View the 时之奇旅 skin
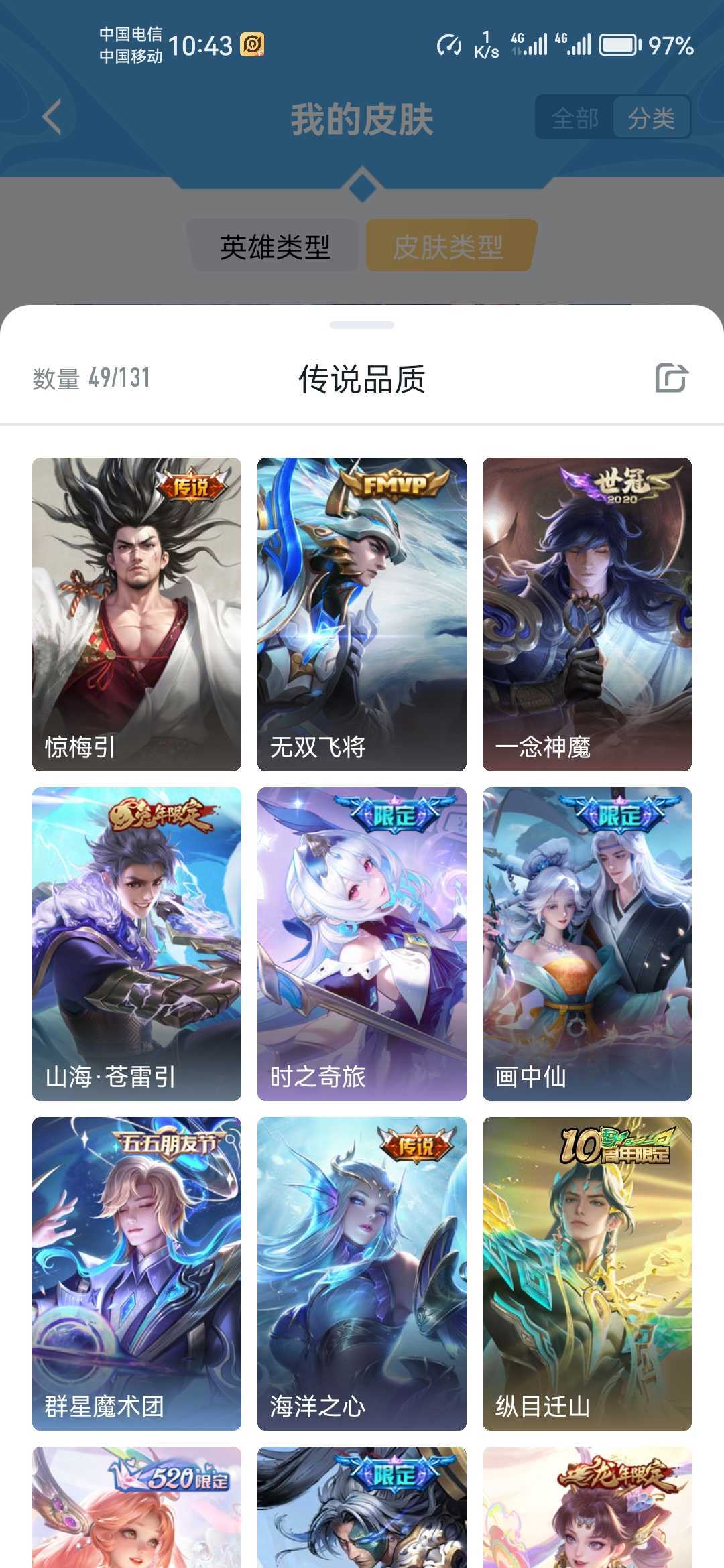This screenshot has width=724, height=1568. [x=362, y=944]
